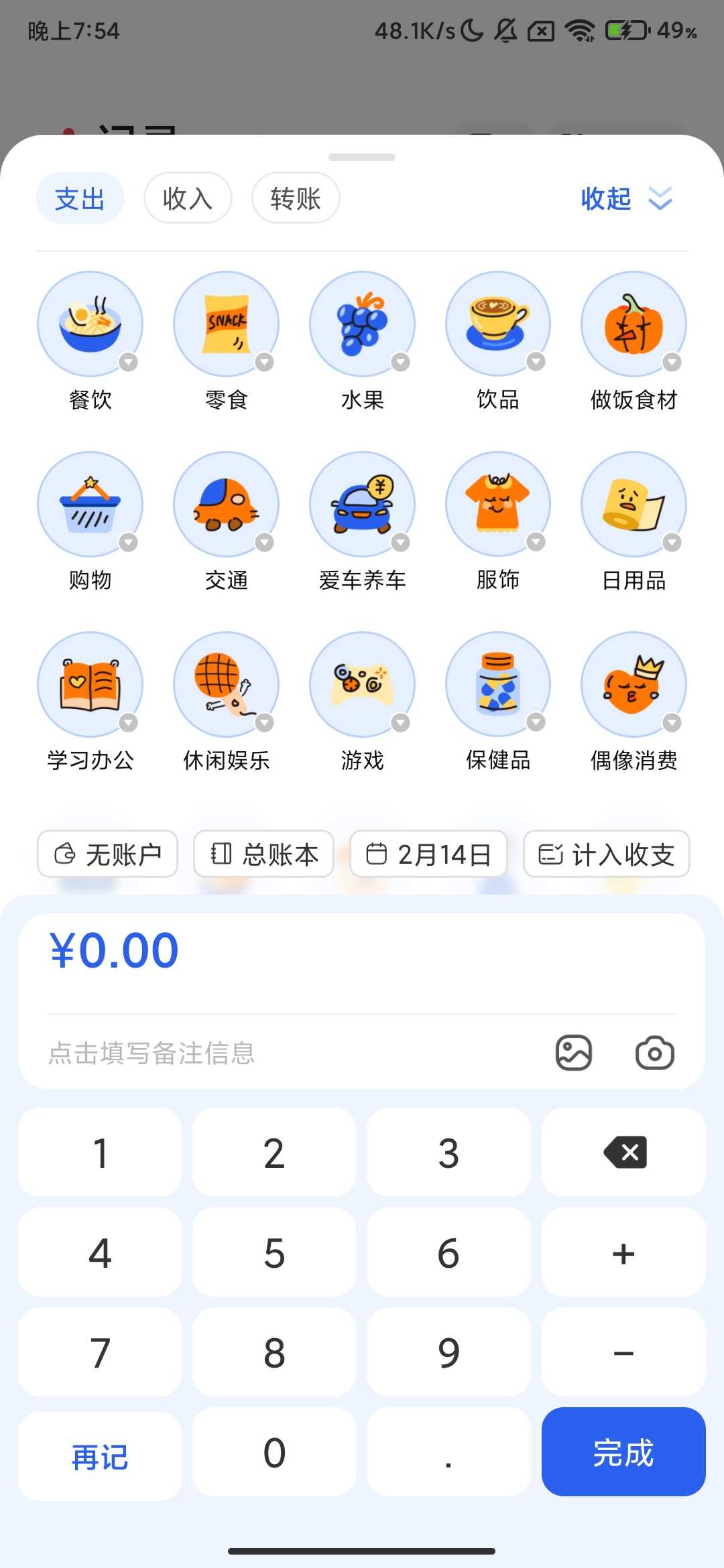The image size is (724, 1568).
Task: Open subcategory arrow on 服饰
Action: click(536, 541)
